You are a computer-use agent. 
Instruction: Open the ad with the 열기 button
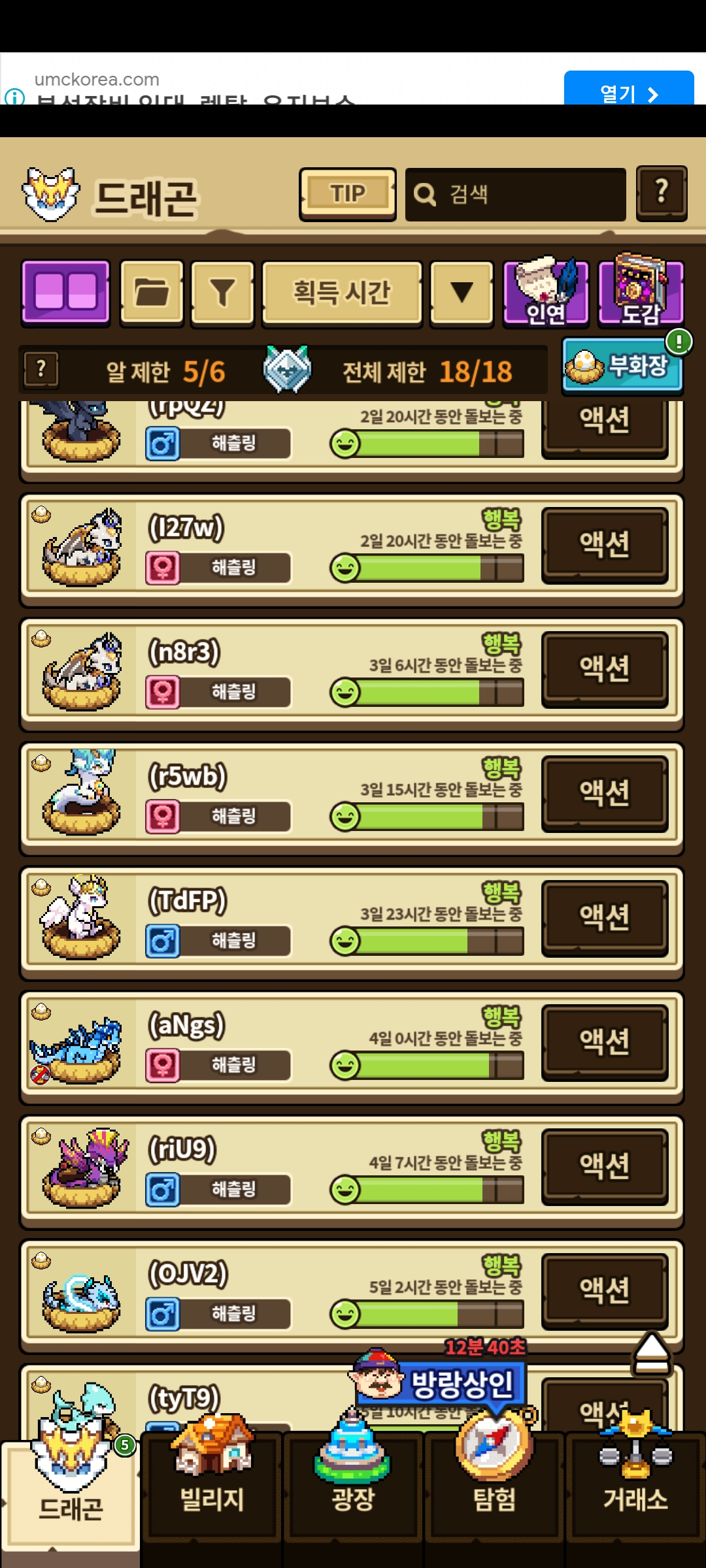click(x=628, y=90)
